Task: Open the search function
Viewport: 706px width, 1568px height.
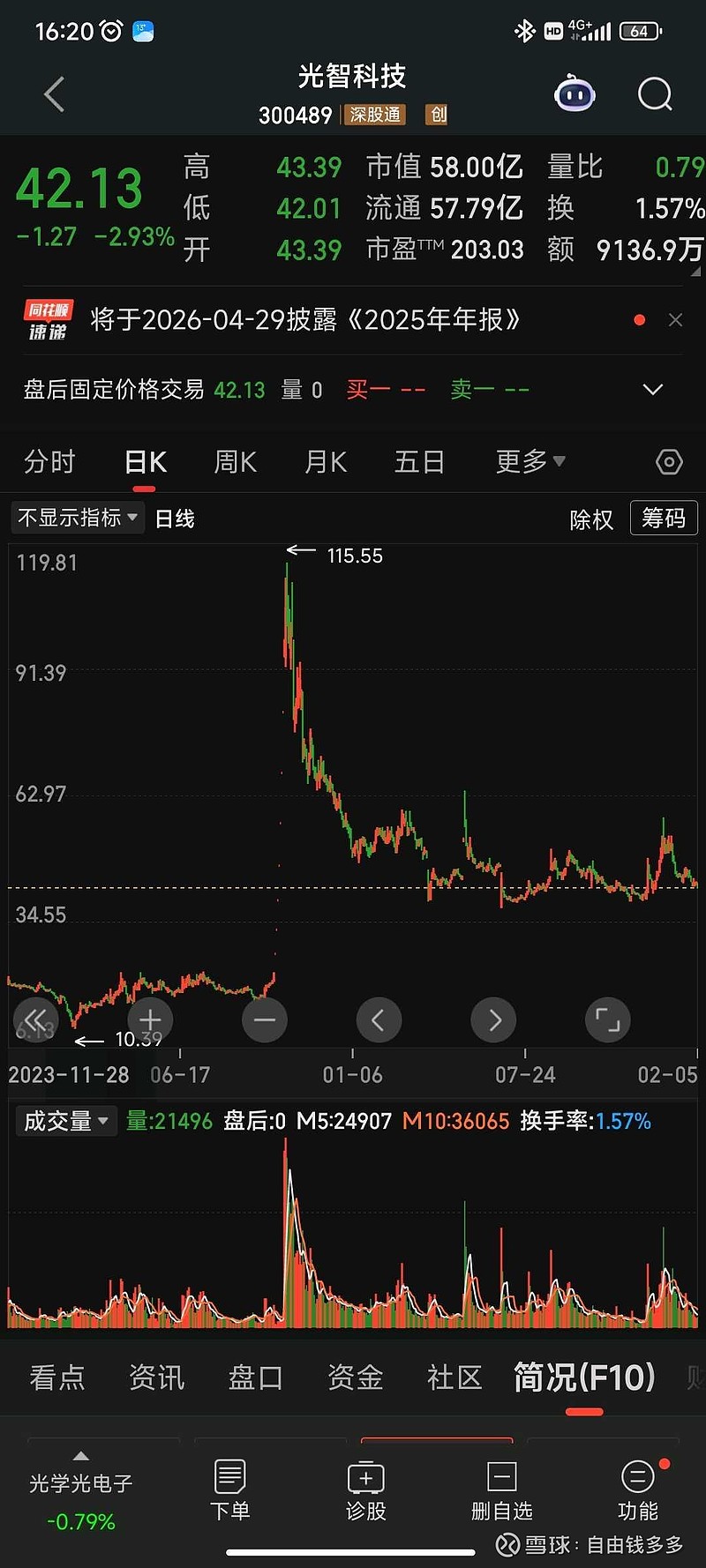Action: pyautogui.click(x=654, y=93)
